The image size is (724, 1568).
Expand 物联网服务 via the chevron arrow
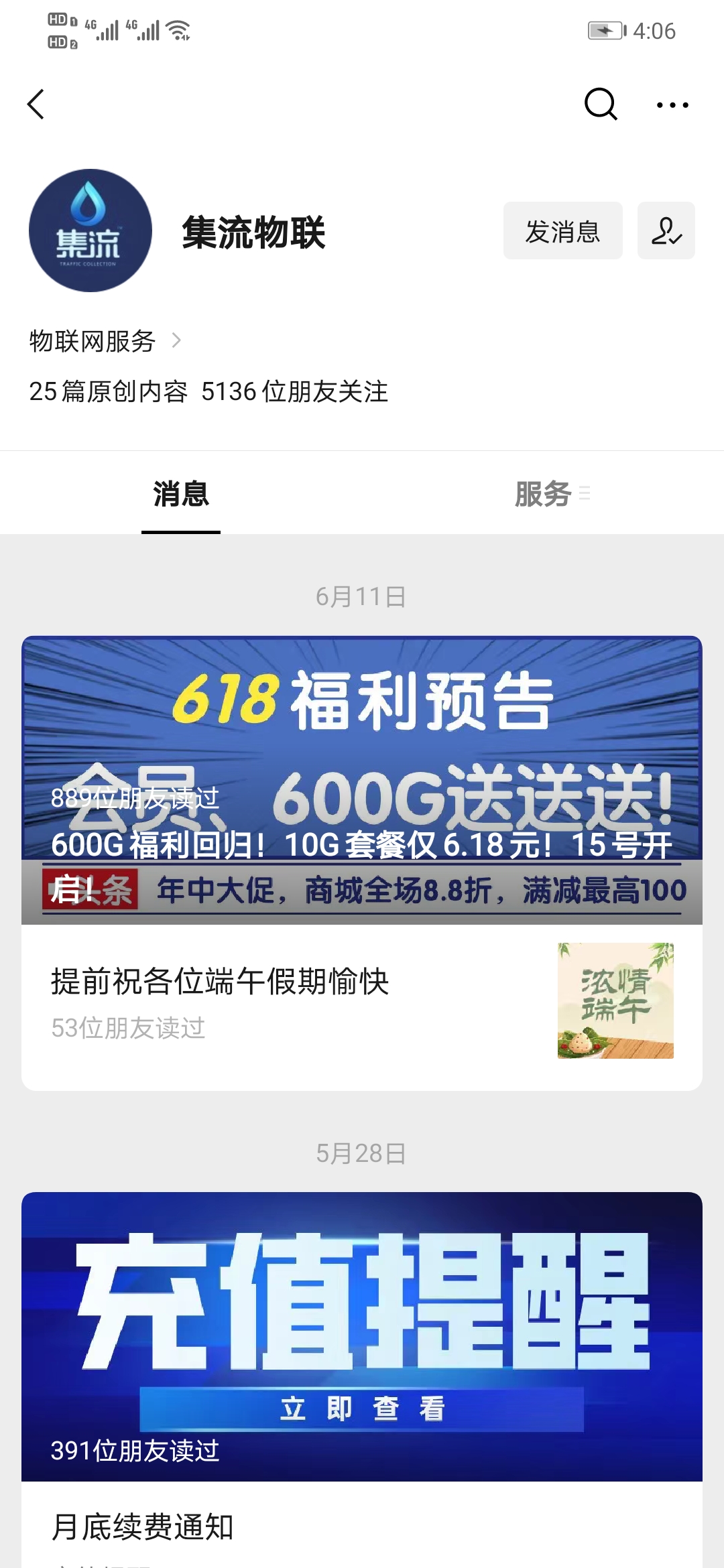(178, 340)
